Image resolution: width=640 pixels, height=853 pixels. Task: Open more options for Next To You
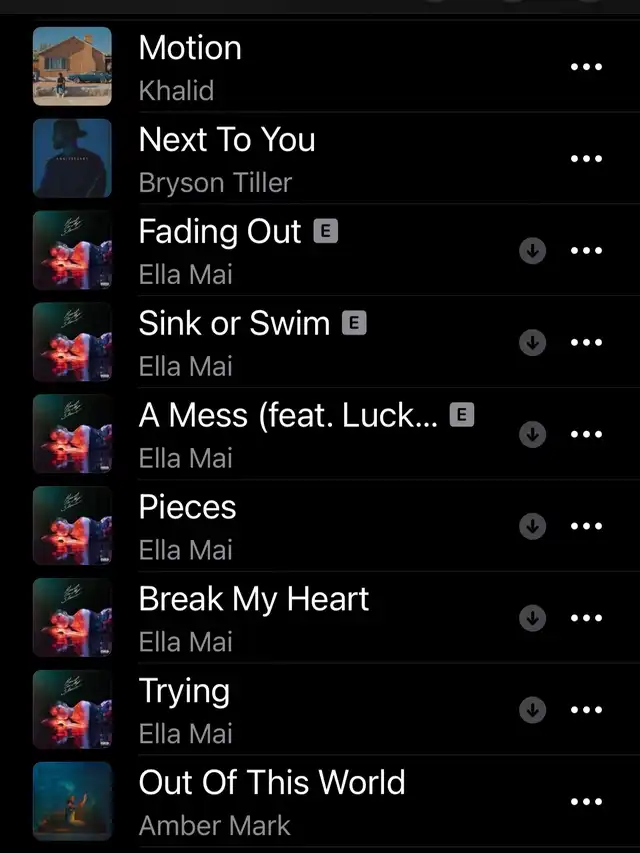point(586,159)
